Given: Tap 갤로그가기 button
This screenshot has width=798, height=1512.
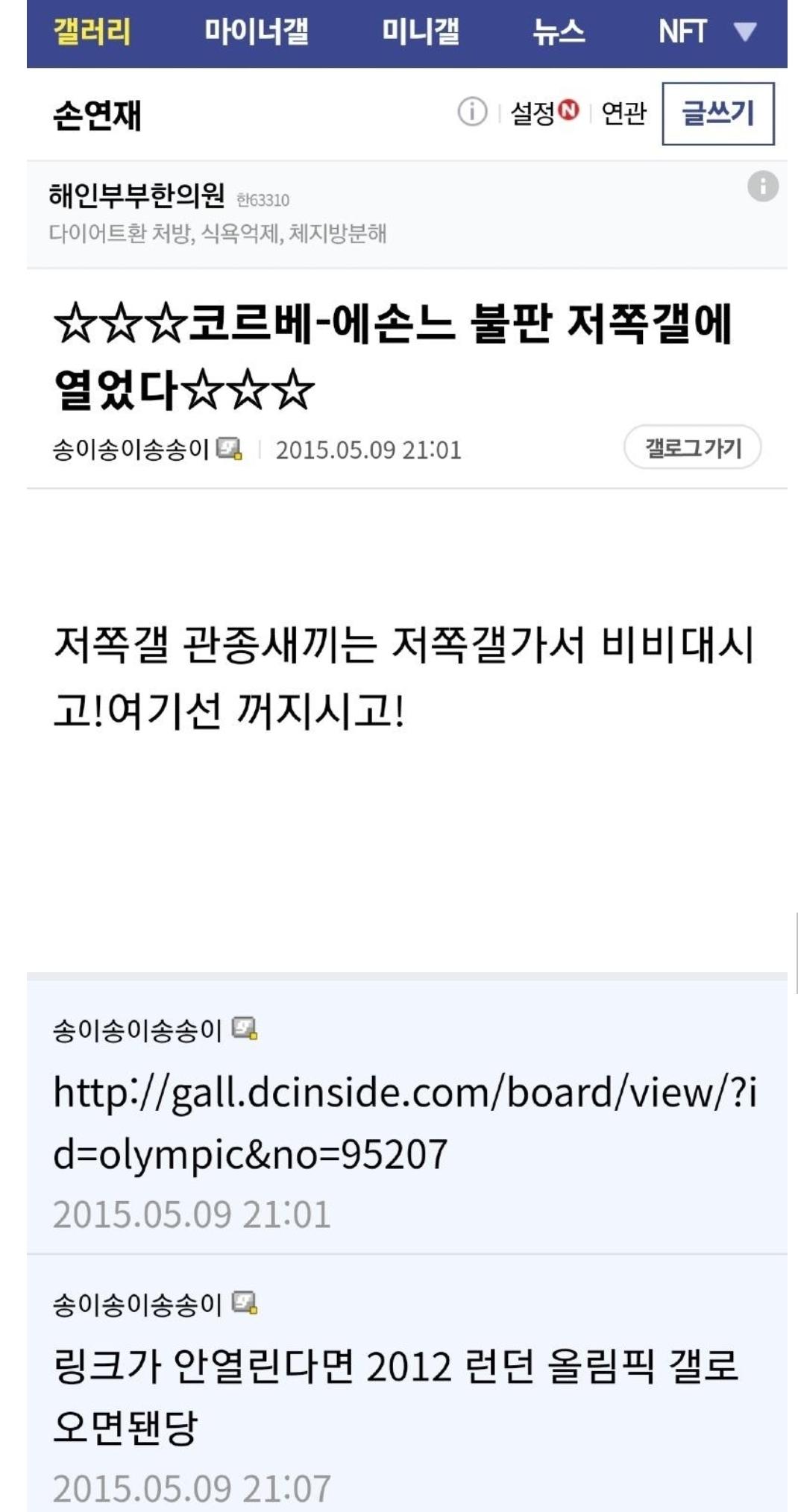Looking at the screenshot, I should (x=692, y=447).
